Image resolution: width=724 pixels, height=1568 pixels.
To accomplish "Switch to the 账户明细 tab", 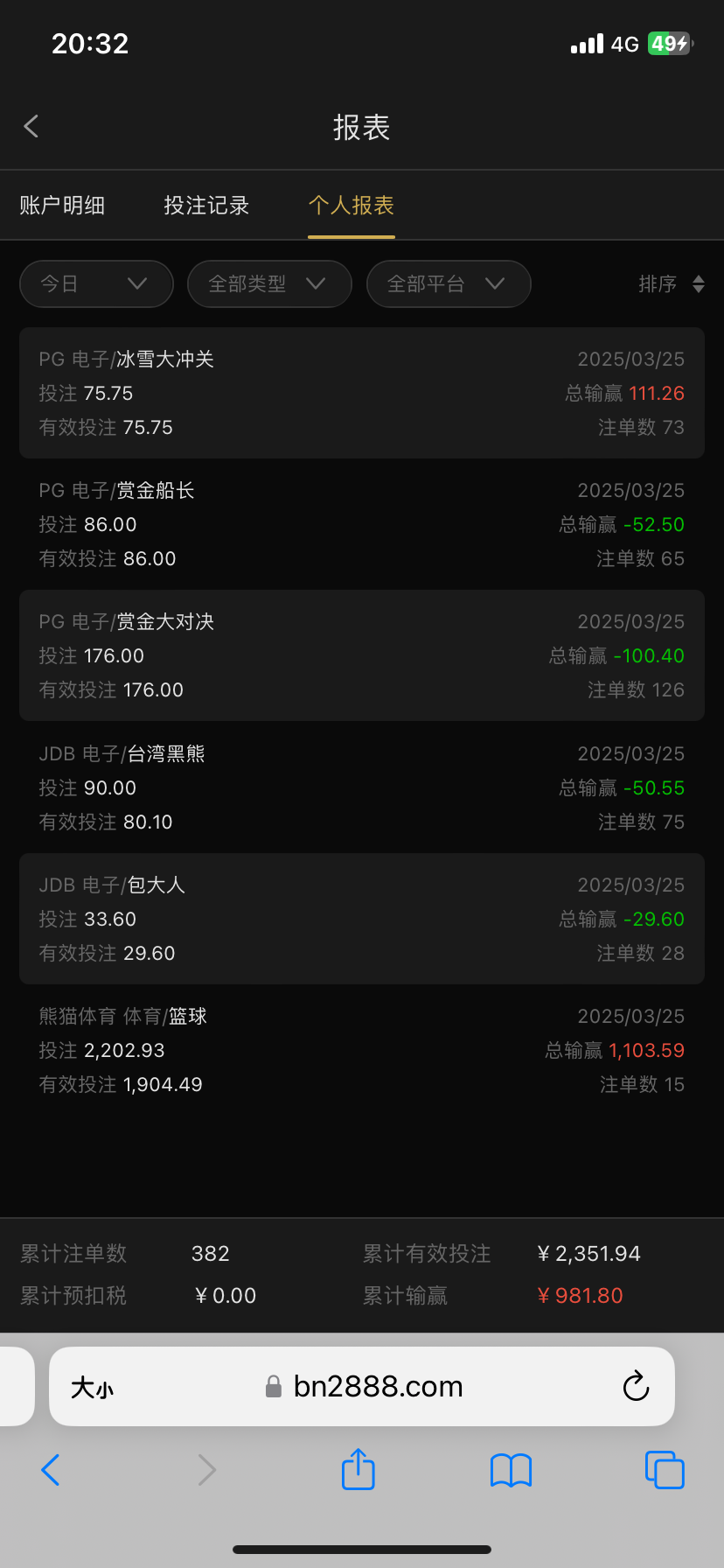I will (x=62, y=206).
